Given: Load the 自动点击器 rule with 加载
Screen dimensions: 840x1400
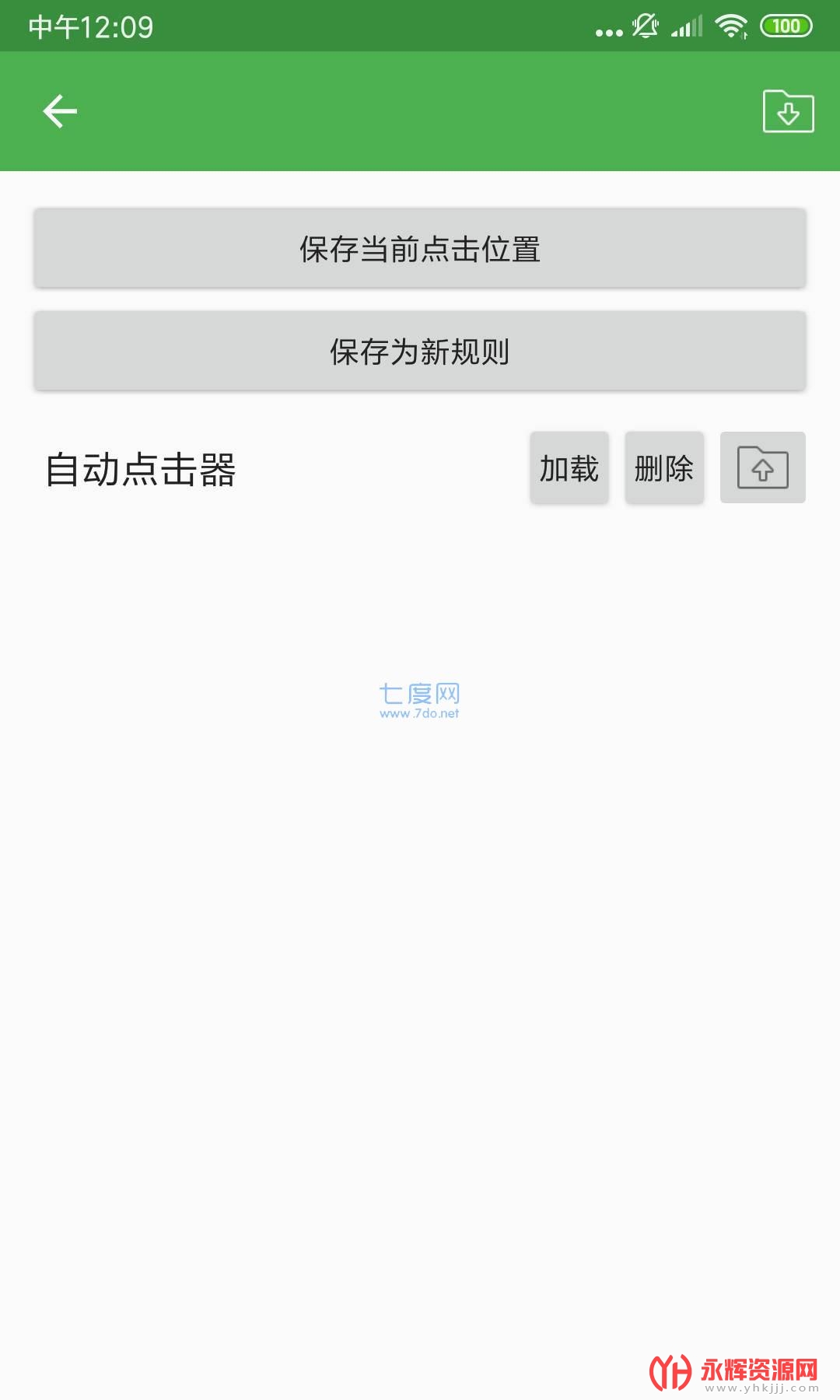Looking at the screenshot, I should 569,468.
